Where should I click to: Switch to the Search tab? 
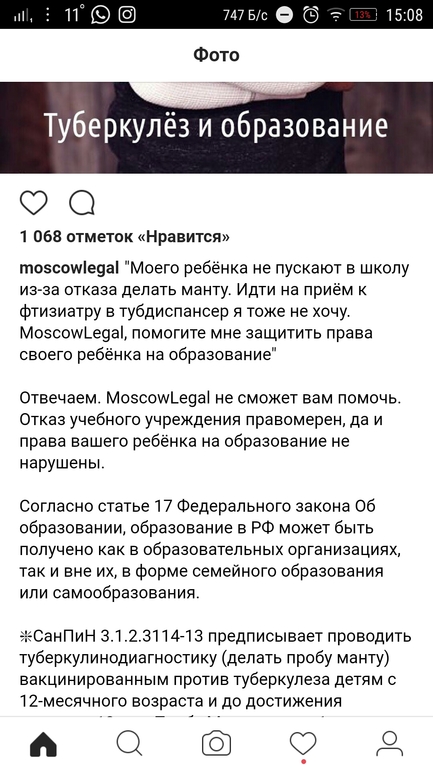click(x=130, y=744)
